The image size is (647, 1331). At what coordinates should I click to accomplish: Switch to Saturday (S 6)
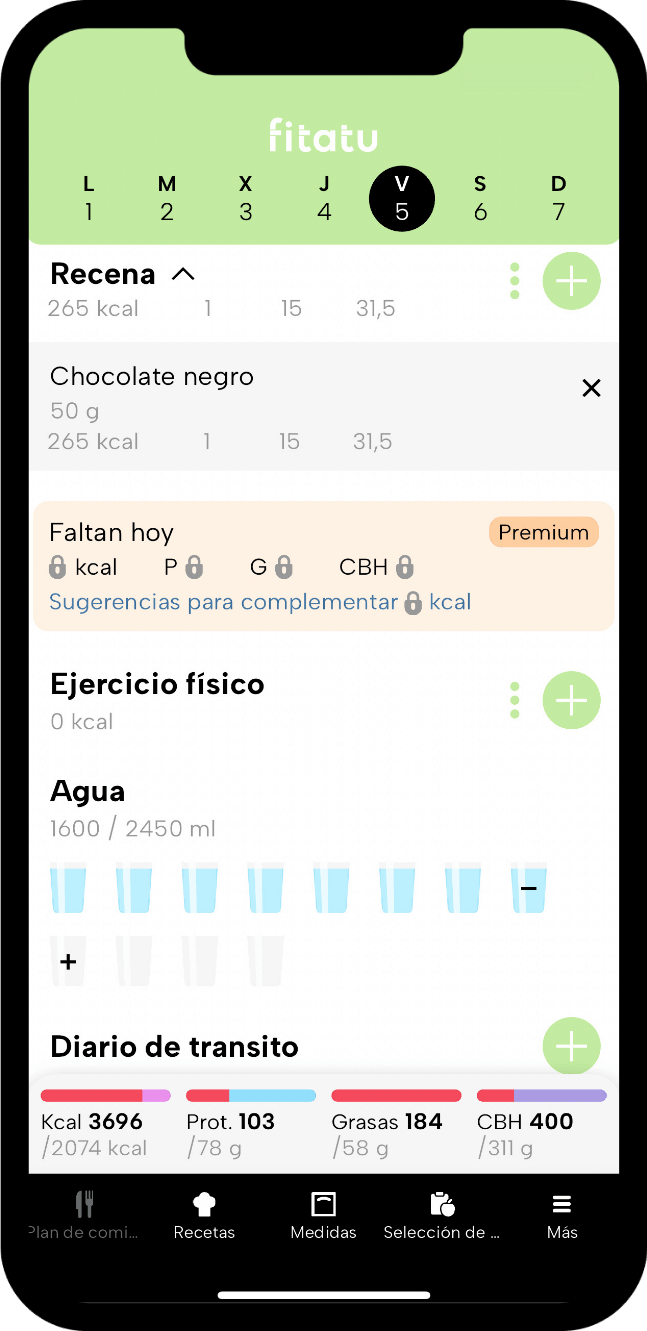pyautogui.click(x=480, y=198)
